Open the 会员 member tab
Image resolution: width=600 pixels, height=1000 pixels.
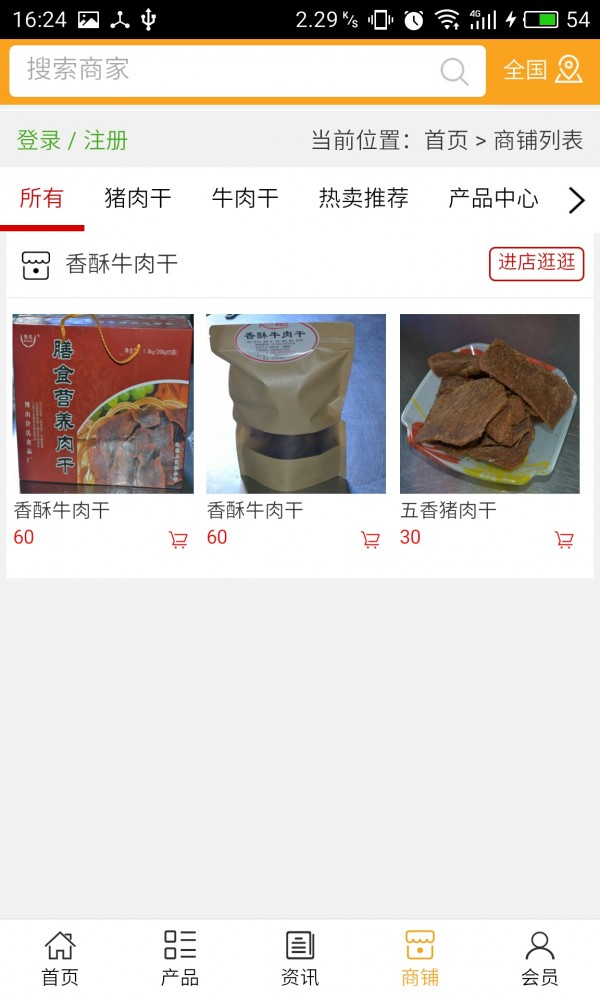(x=540, y=958)
